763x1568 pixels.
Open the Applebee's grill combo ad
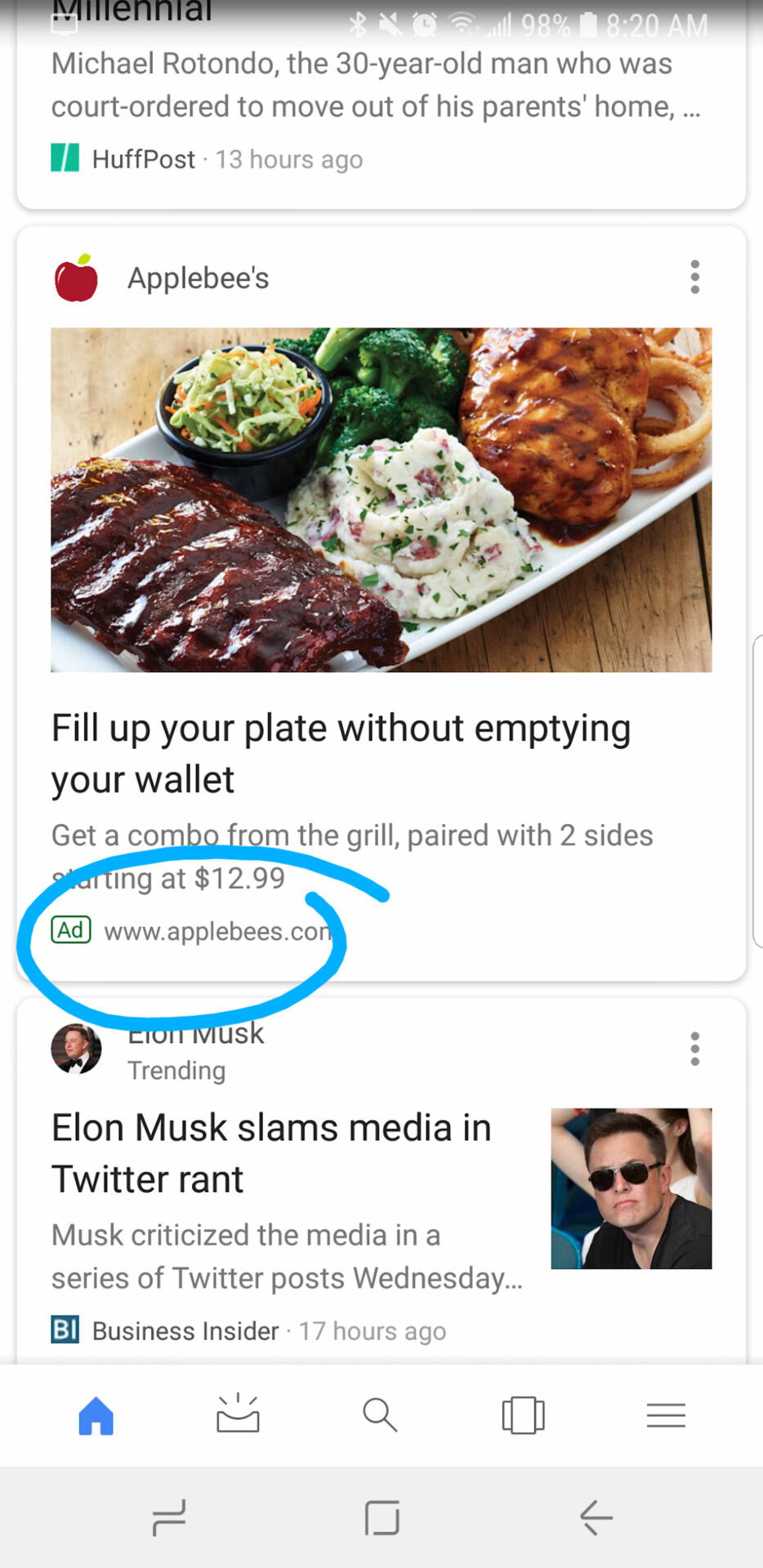click(381, 500)
